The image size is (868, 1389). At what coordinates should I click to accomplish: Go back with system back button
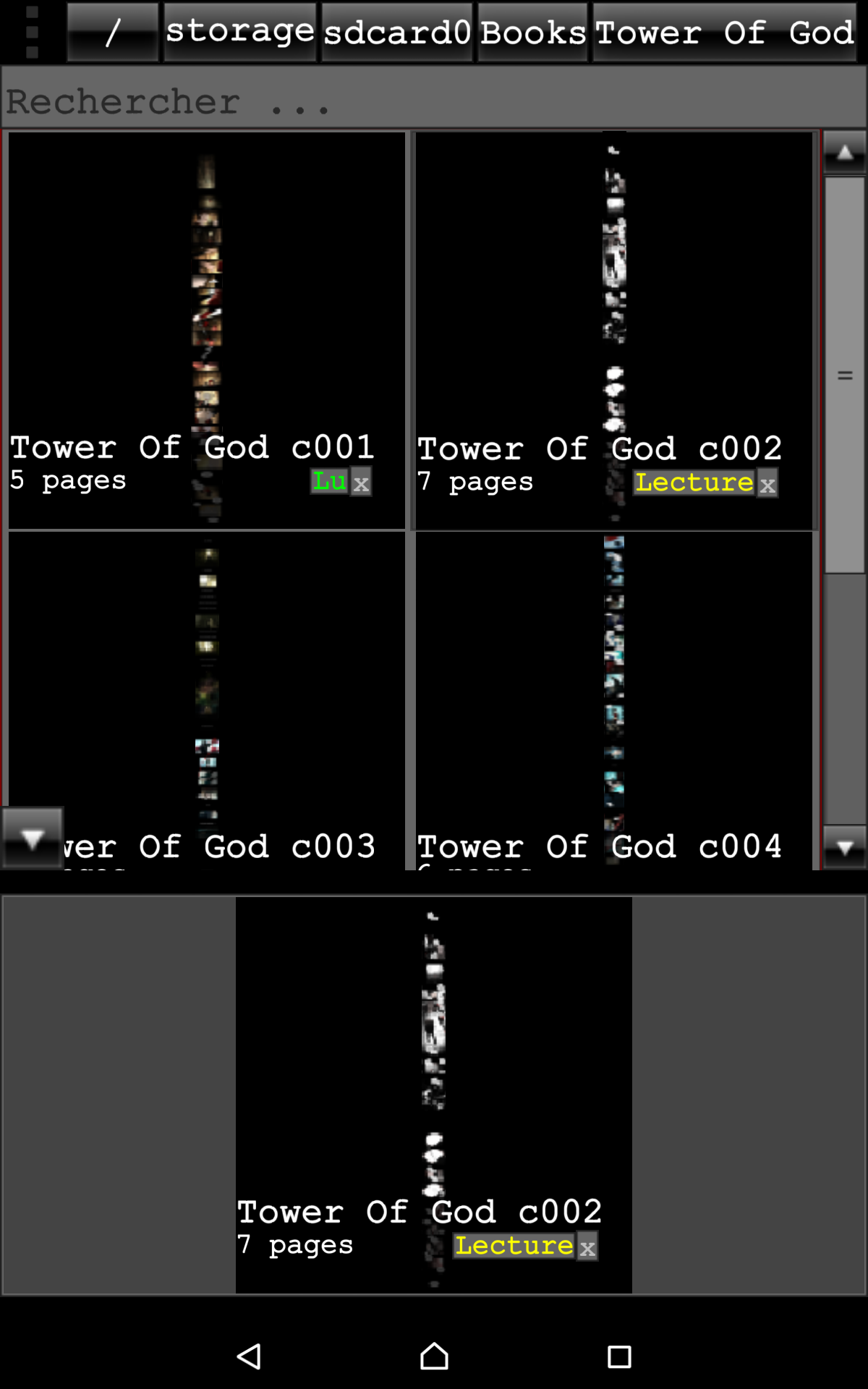(249, 1356)
